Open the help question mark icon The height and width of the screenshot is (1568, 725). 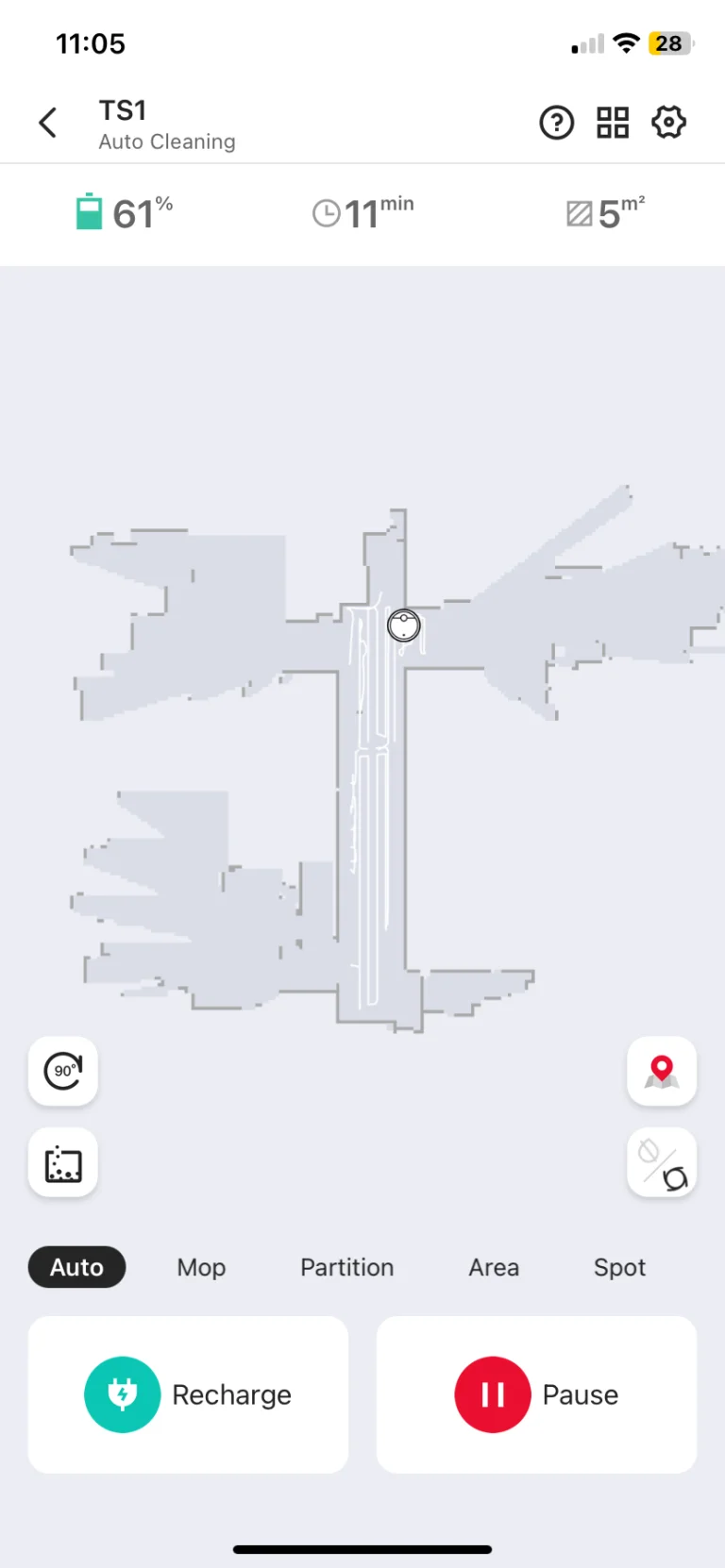556,123
